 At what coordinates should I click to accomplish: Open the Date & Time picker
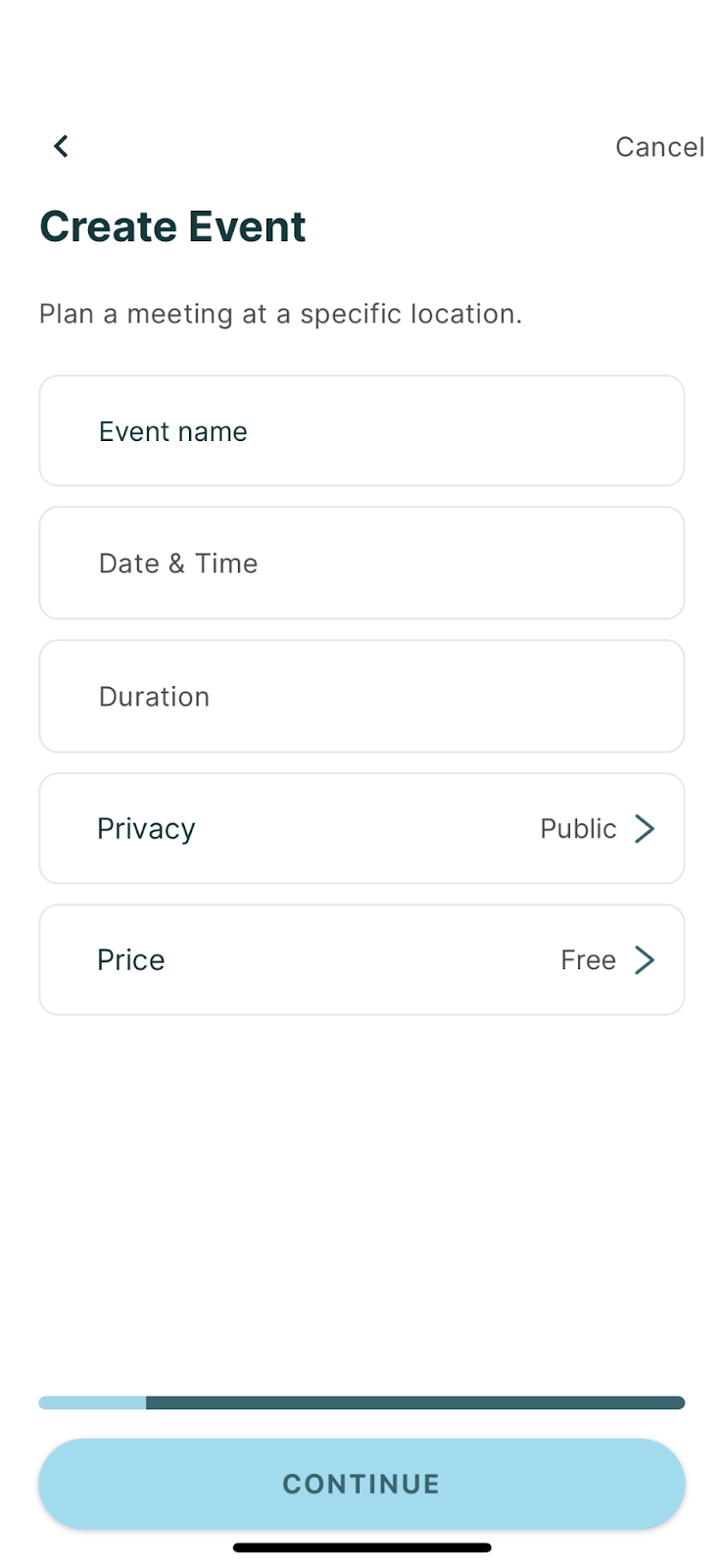click(x=362, y=563)
